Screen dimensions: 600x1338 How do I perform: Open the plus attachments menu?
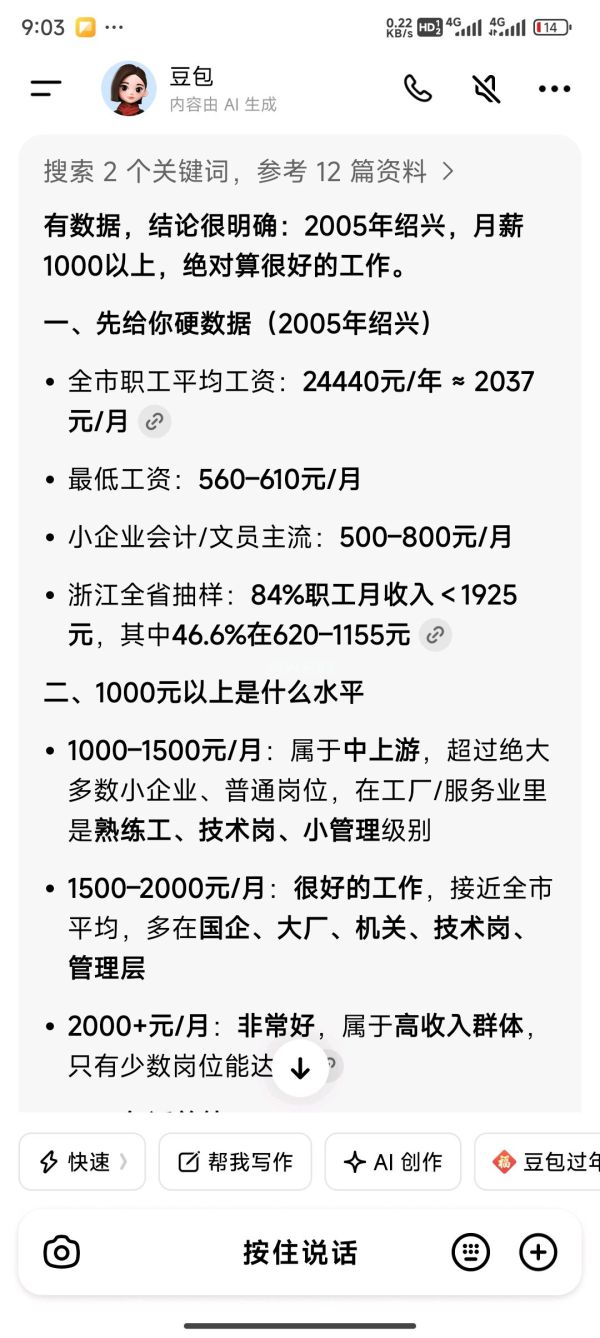click(x=538, y=1252)
